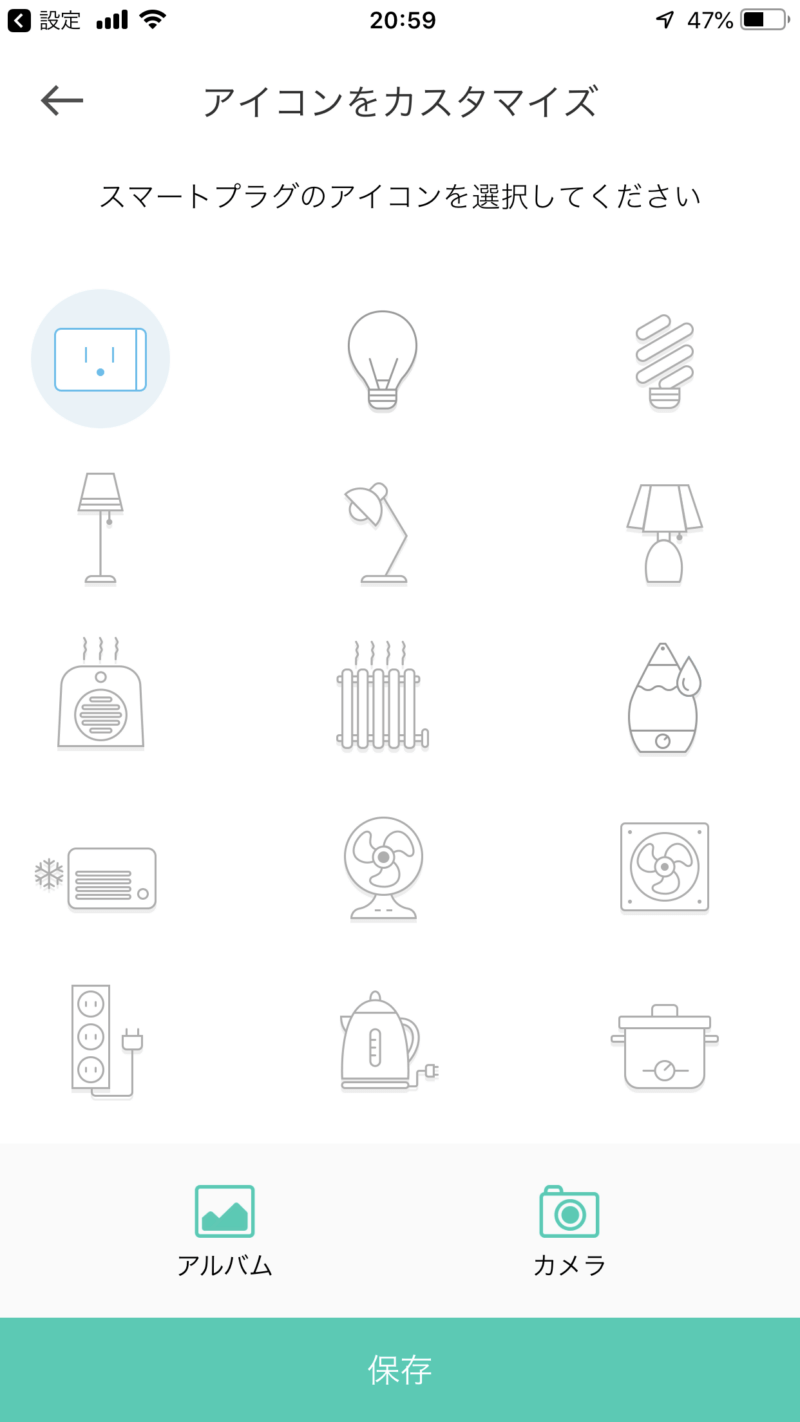Choose the desk lamp icon
The height and width of the screenshot is (1422, 800).
pos(380,531)
